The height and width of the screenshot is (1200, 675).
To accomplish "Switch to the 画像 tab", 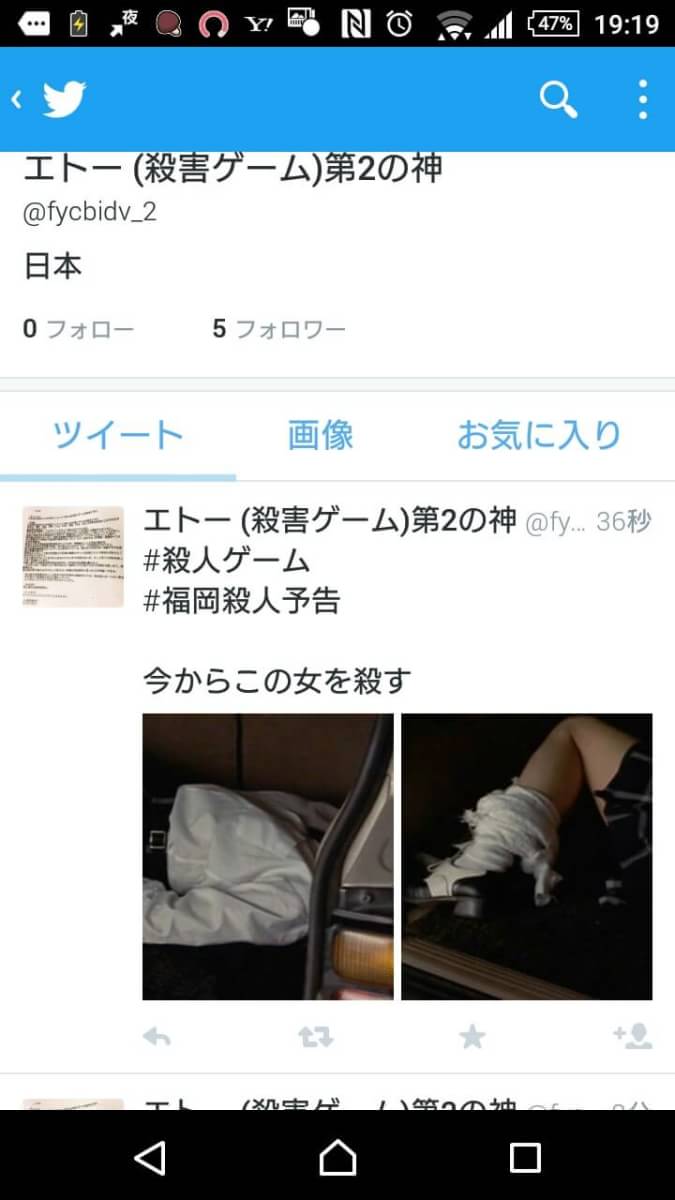I will pos(320,435).
